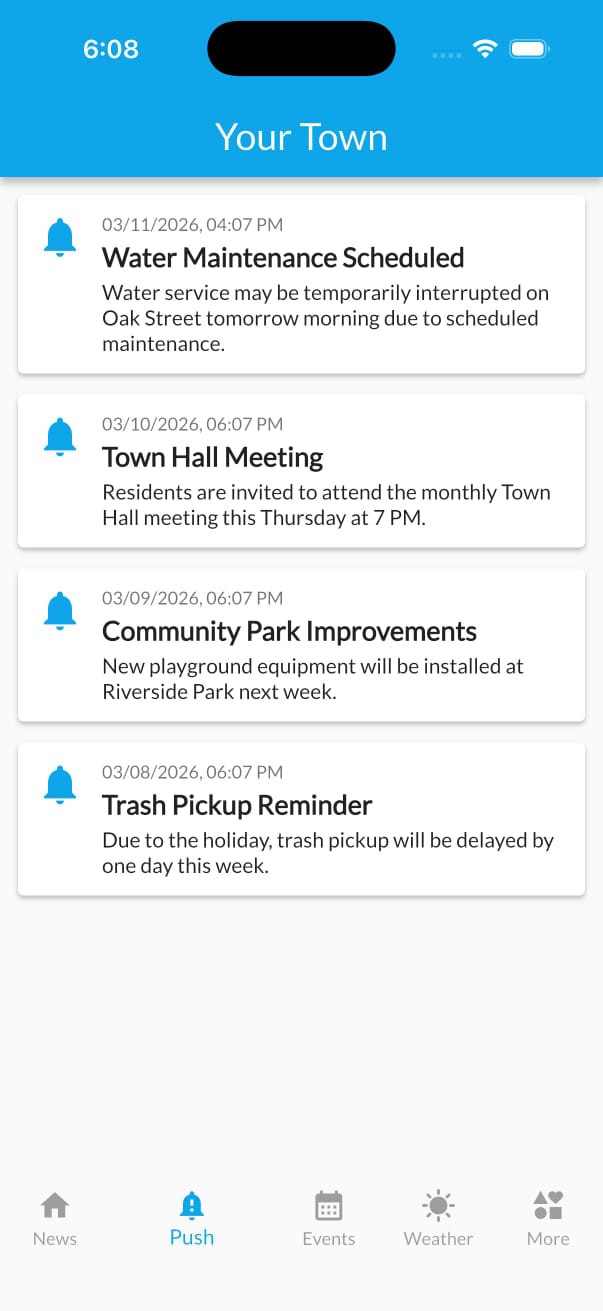Open the More tab
This screenshot has height=1311, width=603.
pos(548,1219)
